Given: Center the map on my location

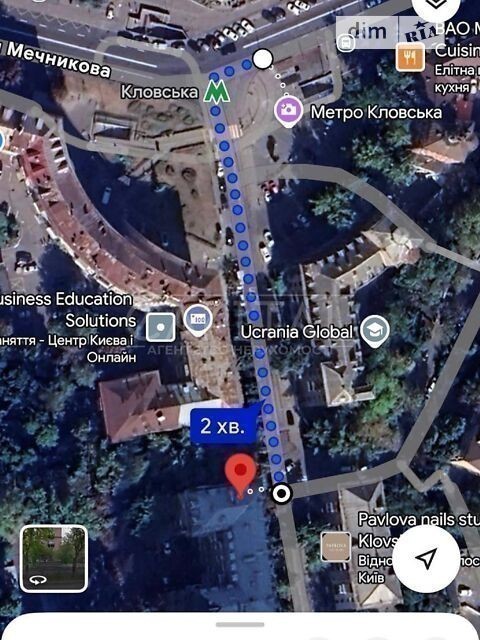Looking at the screenshot, I should pyautogui.click(x=426, y=558).
